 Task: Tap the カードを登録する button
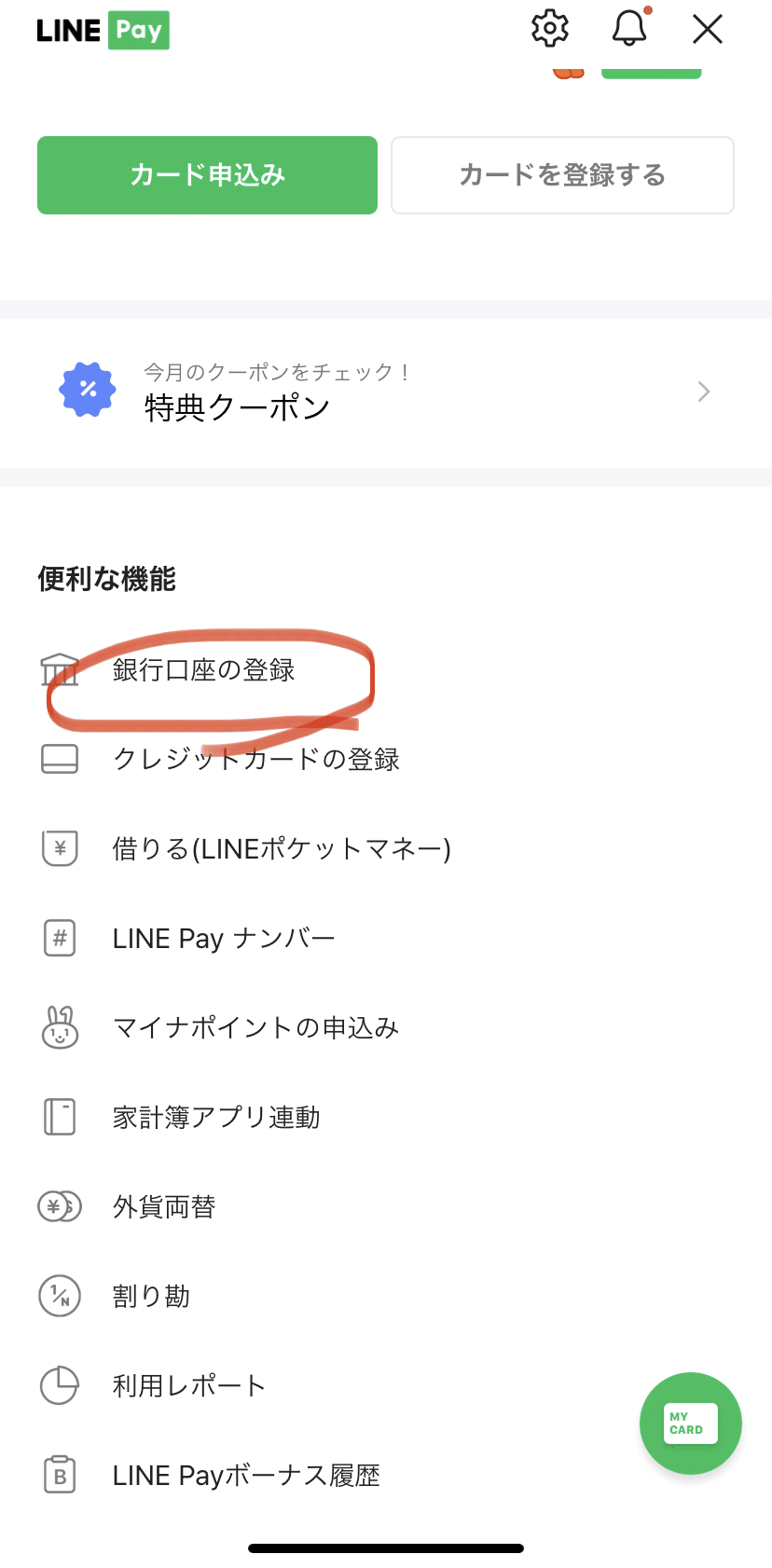click(x=562, y=175)
